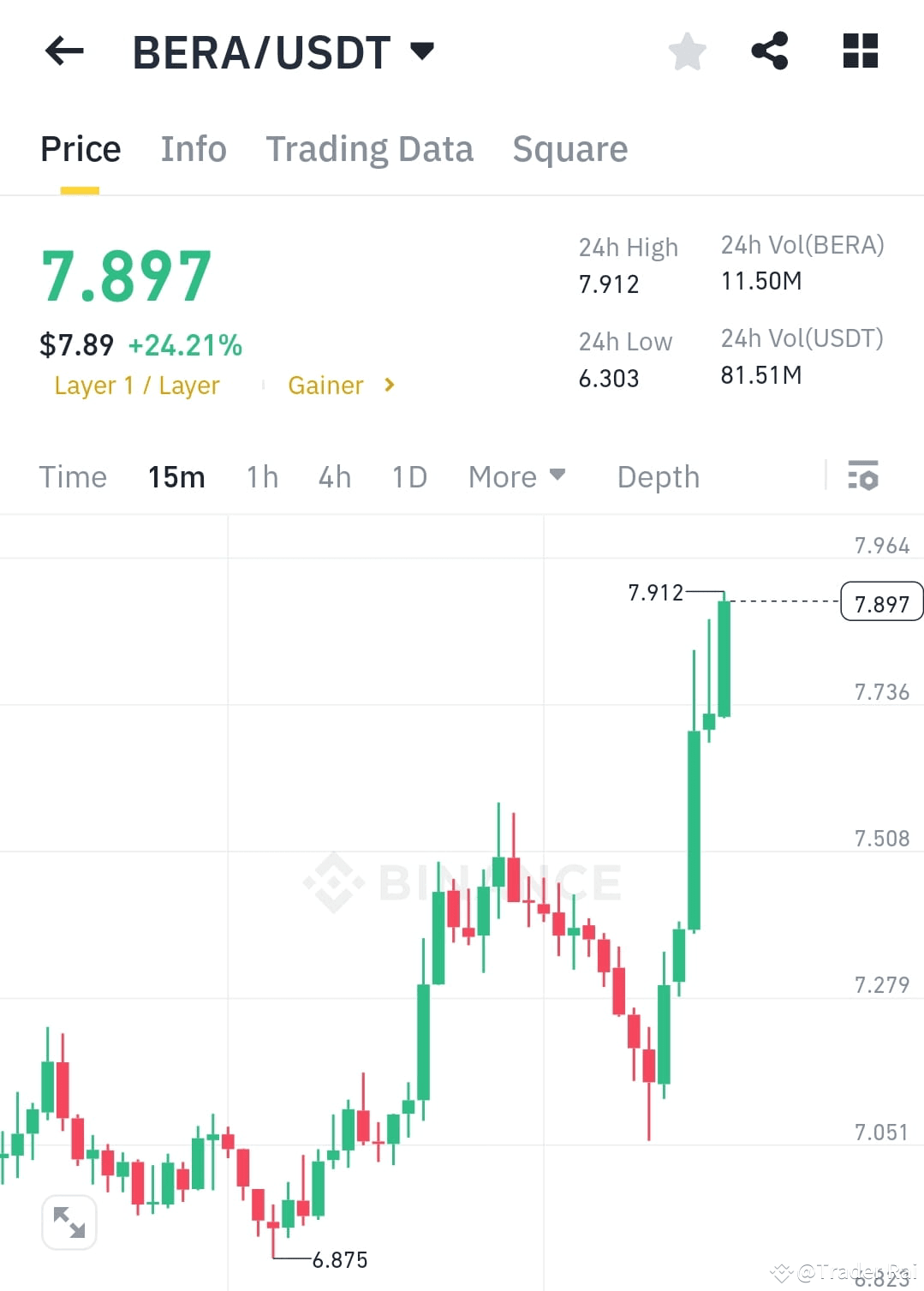
Task: Open the Square tab
Action: (569, 148)
